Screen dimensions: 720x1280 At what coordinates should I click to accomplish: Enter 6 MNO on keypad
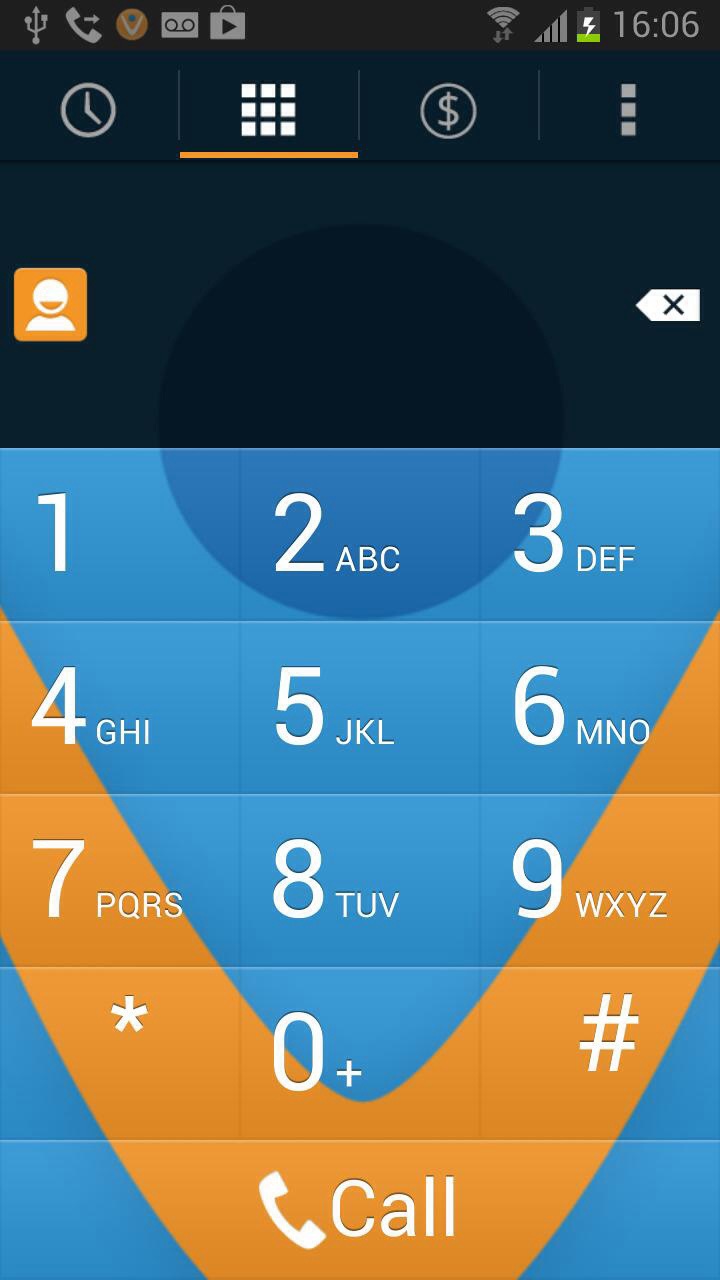pyautogui.click(x=600, y=708)
